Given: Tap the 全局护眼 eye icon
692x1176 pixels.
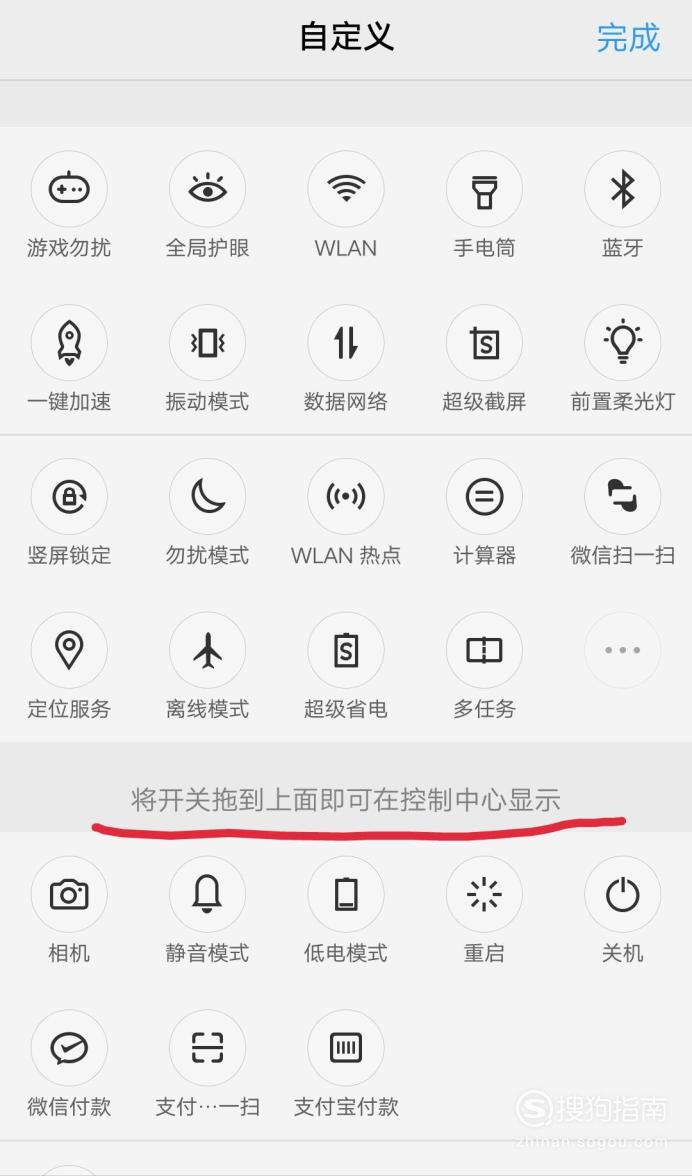Looking at the screenshot, I should point(208,189).
